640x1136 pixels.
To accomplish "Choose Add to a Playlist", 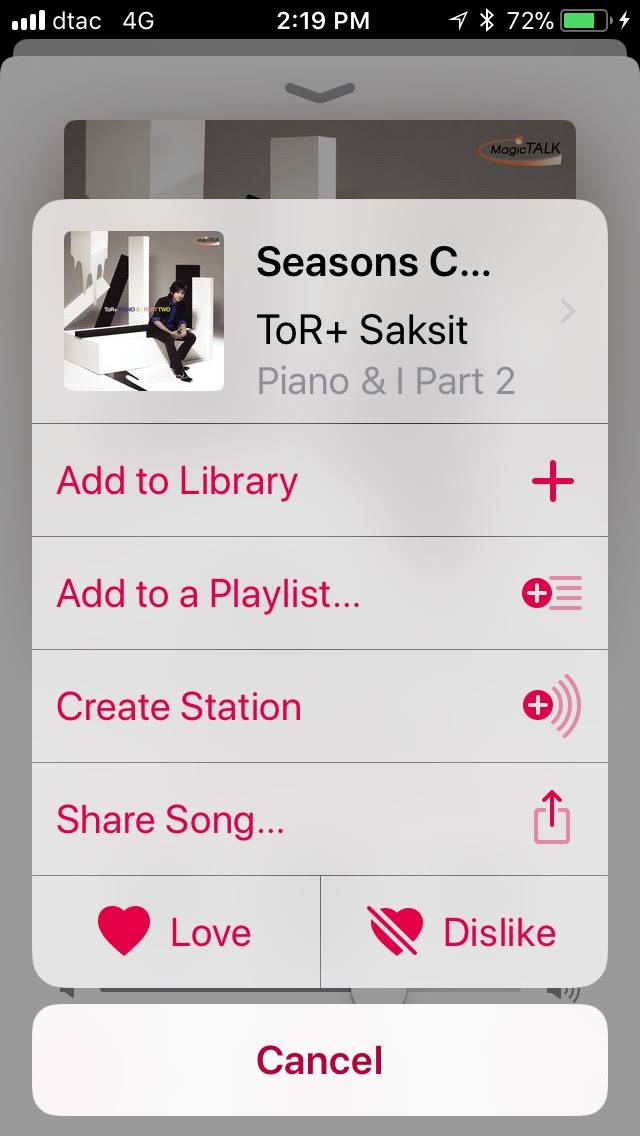I will [x=320, y=593].
